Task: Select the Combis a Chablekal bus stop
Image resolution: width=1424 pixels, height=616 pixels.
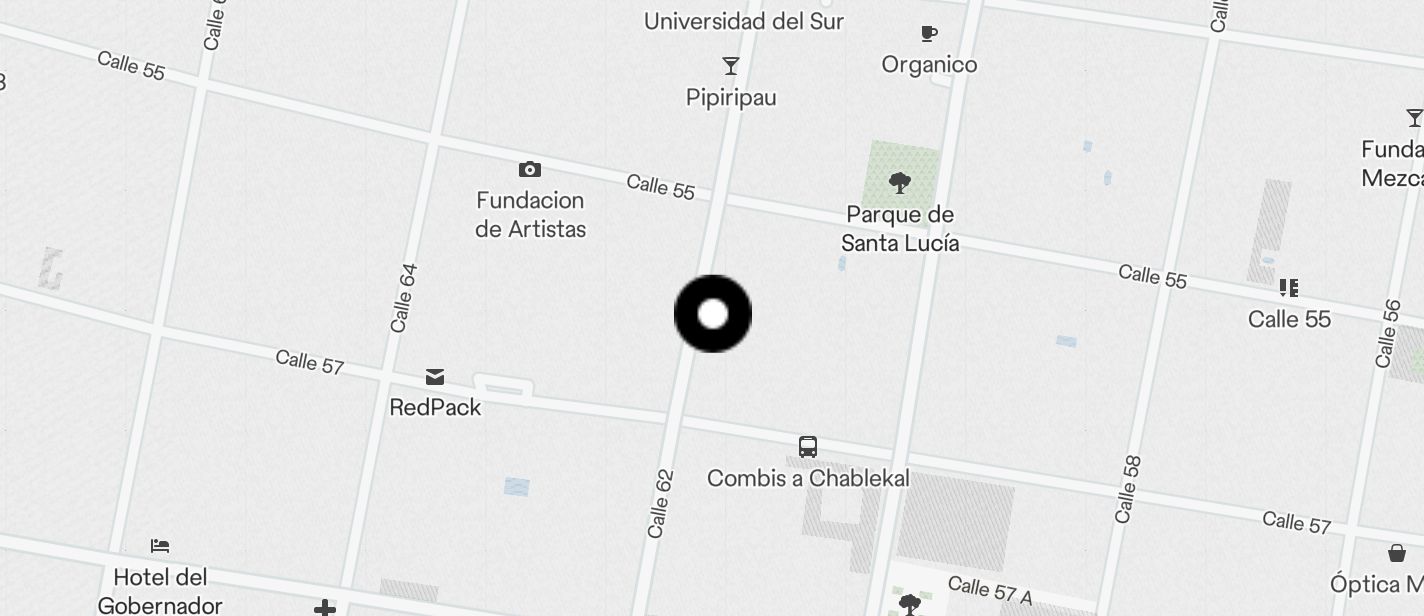Action: (x=808, y=446)
